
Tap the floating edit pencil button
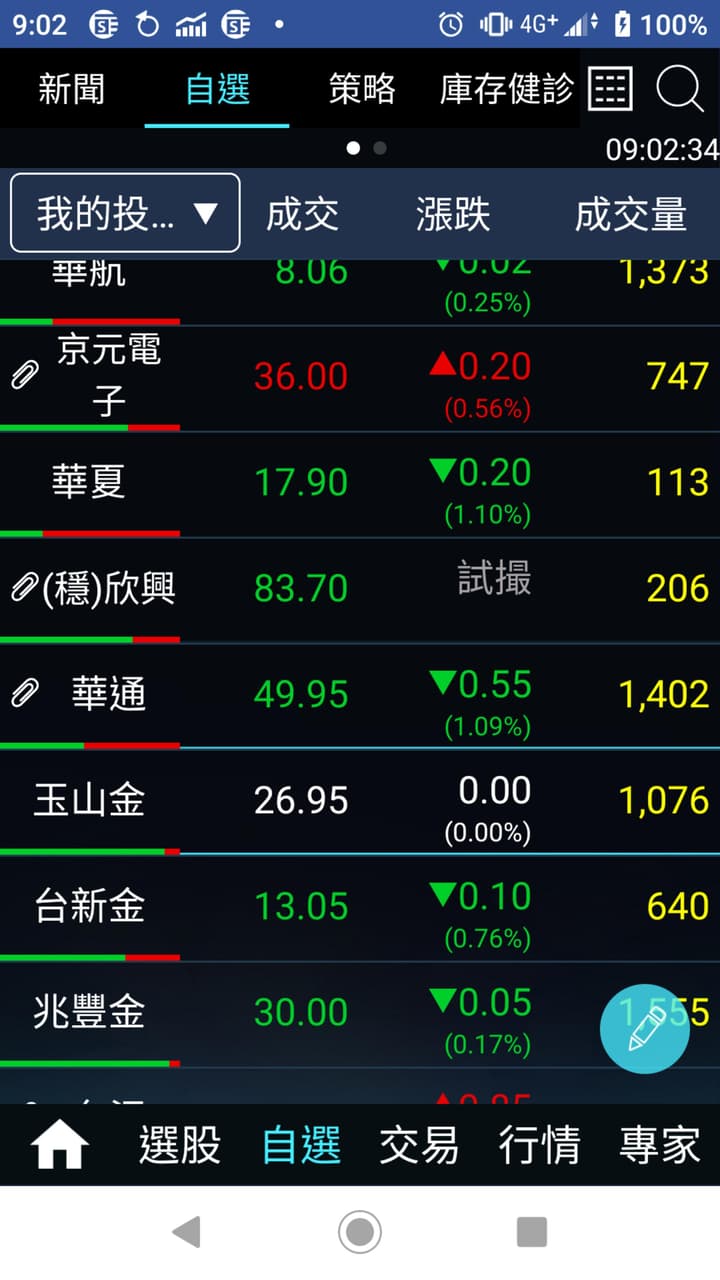tap(645, 1029)
